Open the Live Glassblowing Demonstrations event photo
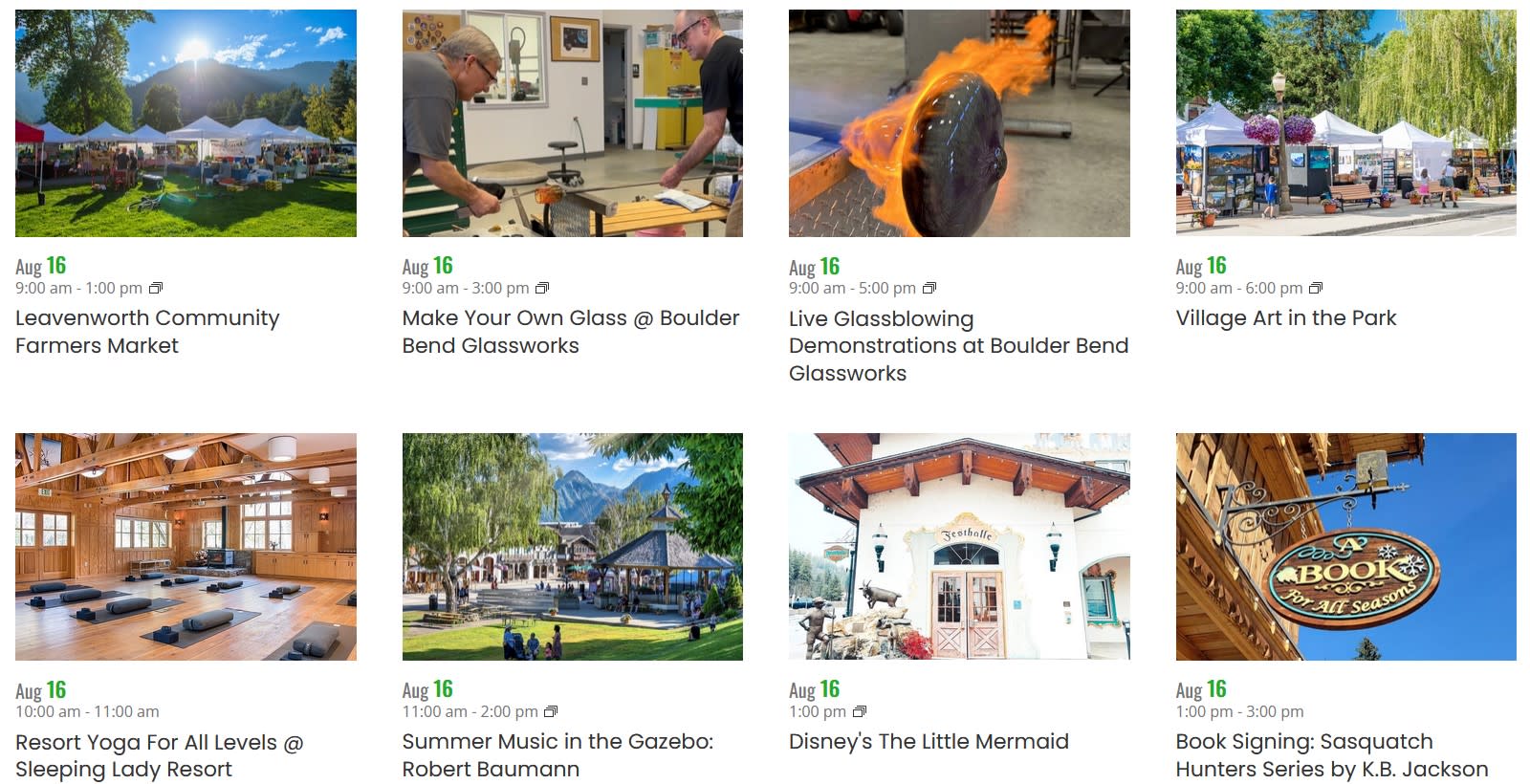 (x=959, y=123)
